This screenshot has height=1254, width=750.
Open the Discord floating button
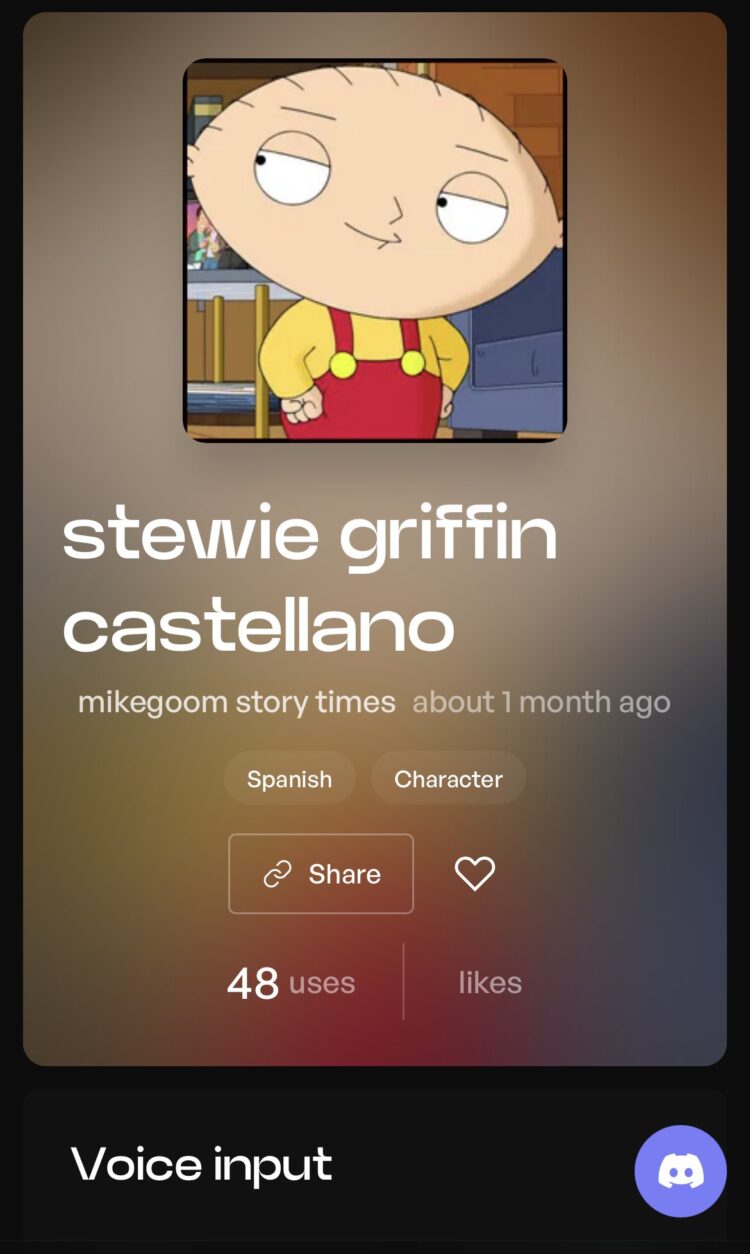pyautogui.click(x=680, y=1171)
